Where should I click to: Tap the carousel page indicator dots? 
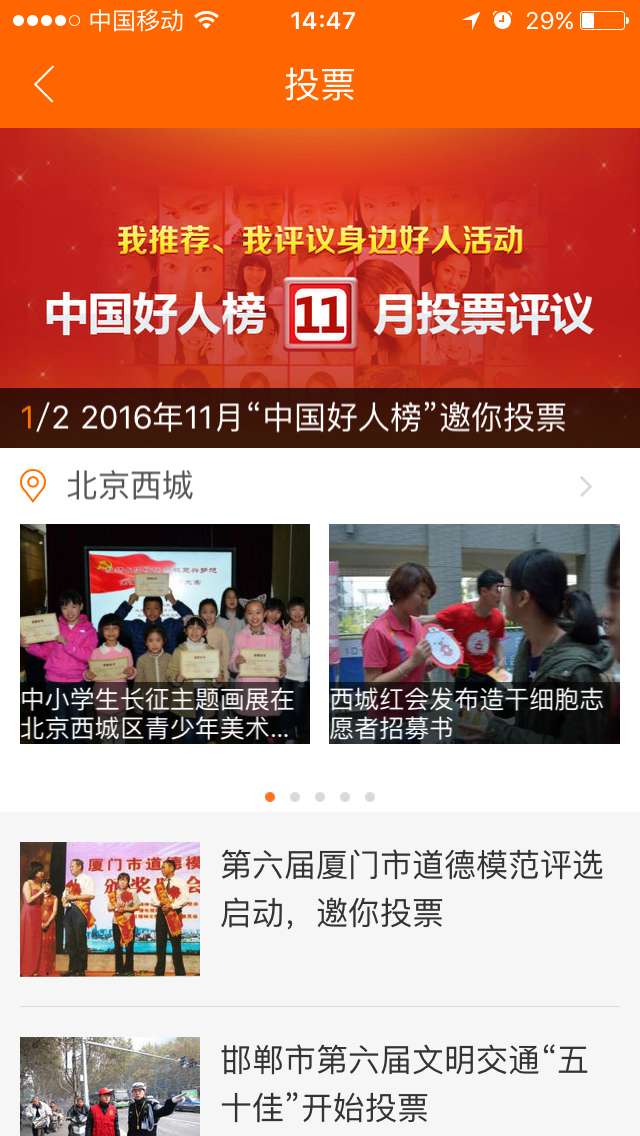tap(320, 797)
